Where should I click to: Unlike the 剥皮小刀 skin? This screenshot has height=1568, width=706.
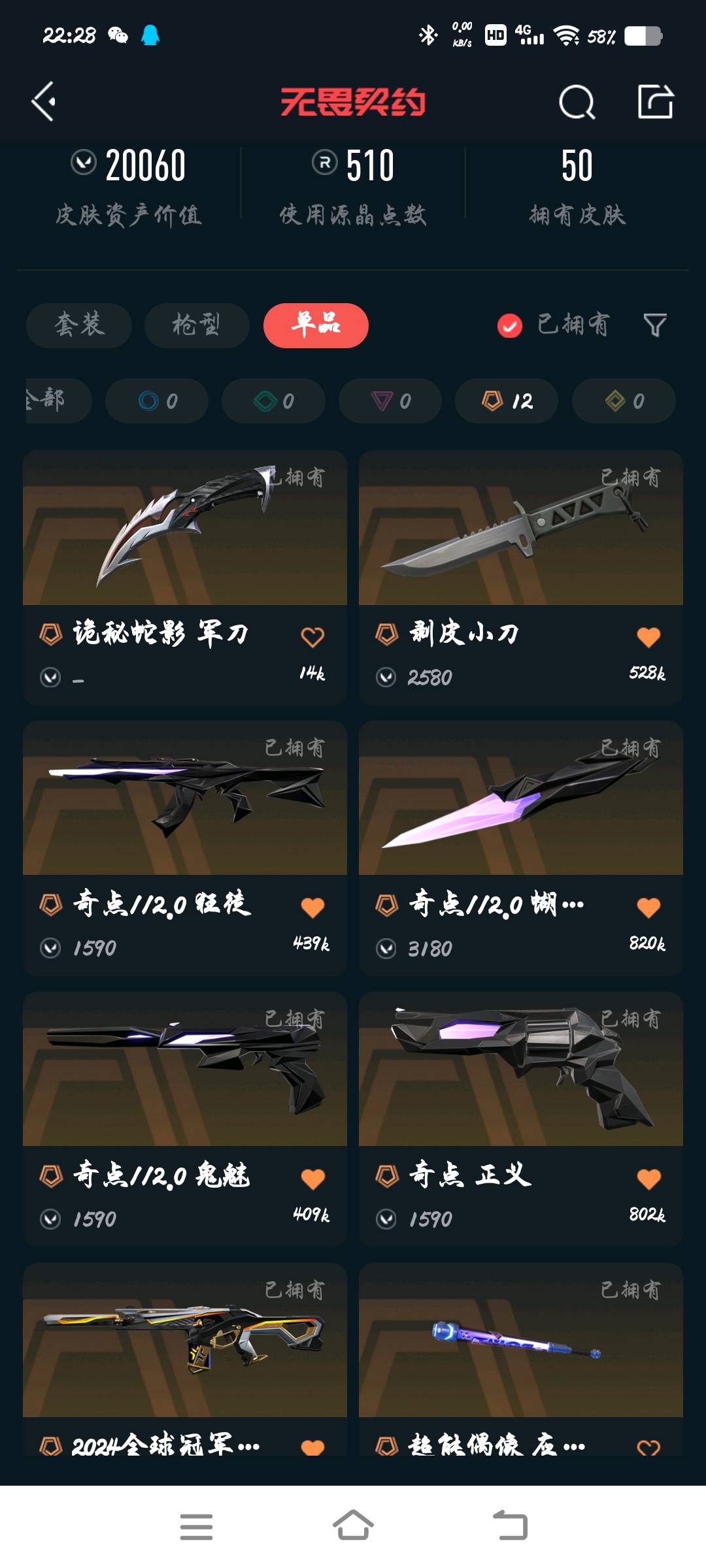coord(648,636)
